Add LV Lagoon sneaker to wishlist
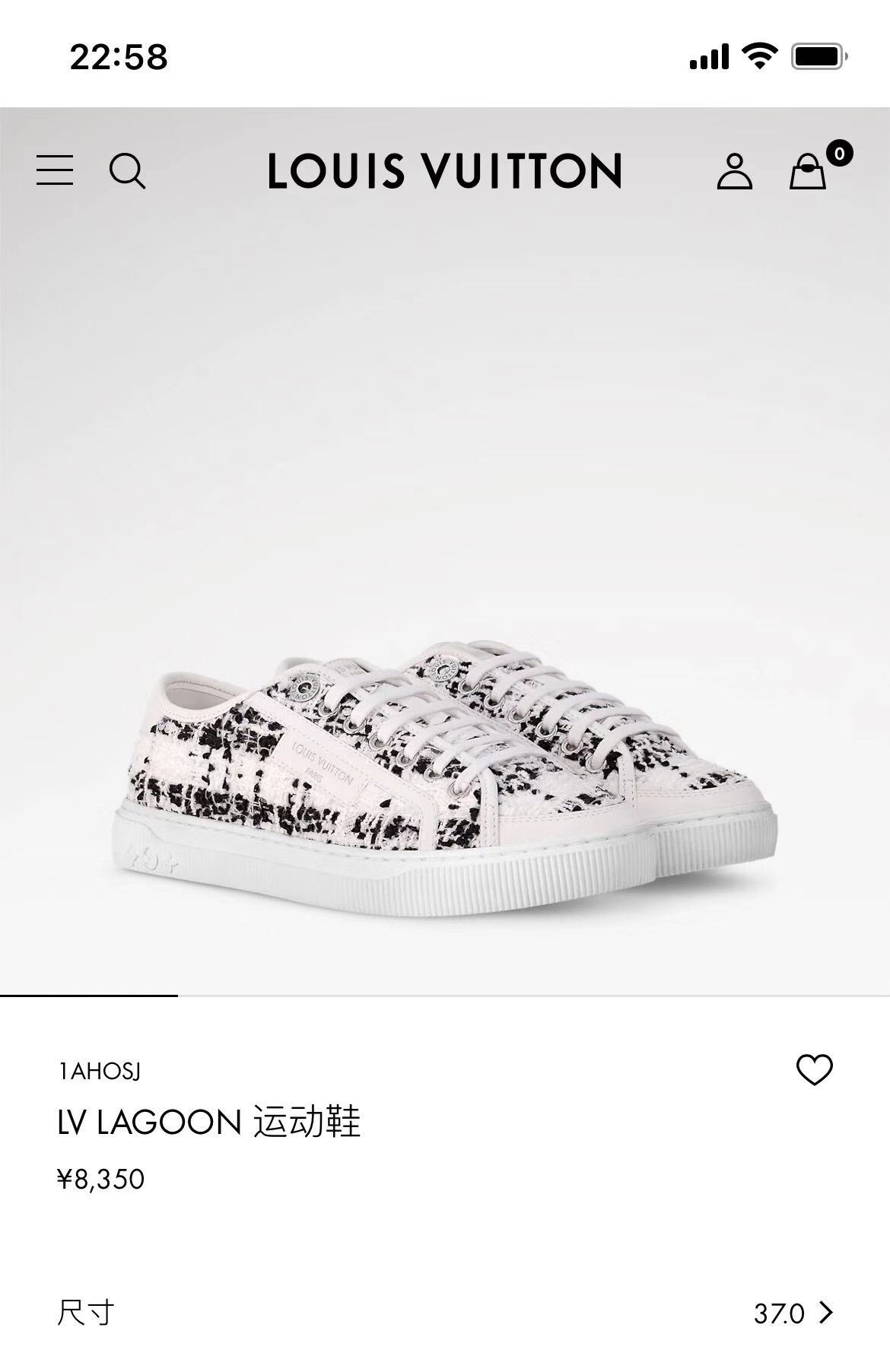The height and width of the screenshot is (1372, 890). (x=814, y=1070)
